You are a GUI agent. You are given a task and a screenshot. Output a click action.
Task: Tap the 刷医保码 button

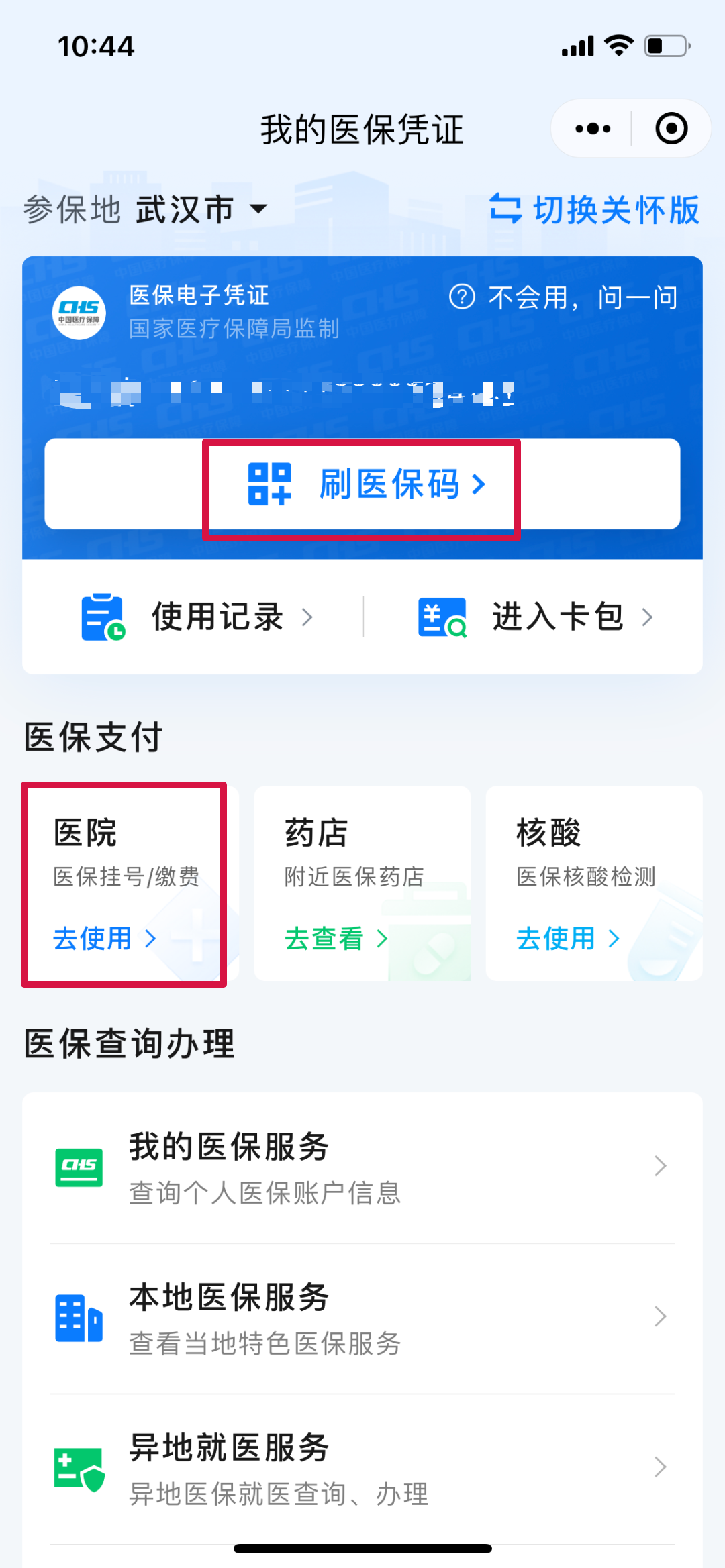tap(362, 484)
